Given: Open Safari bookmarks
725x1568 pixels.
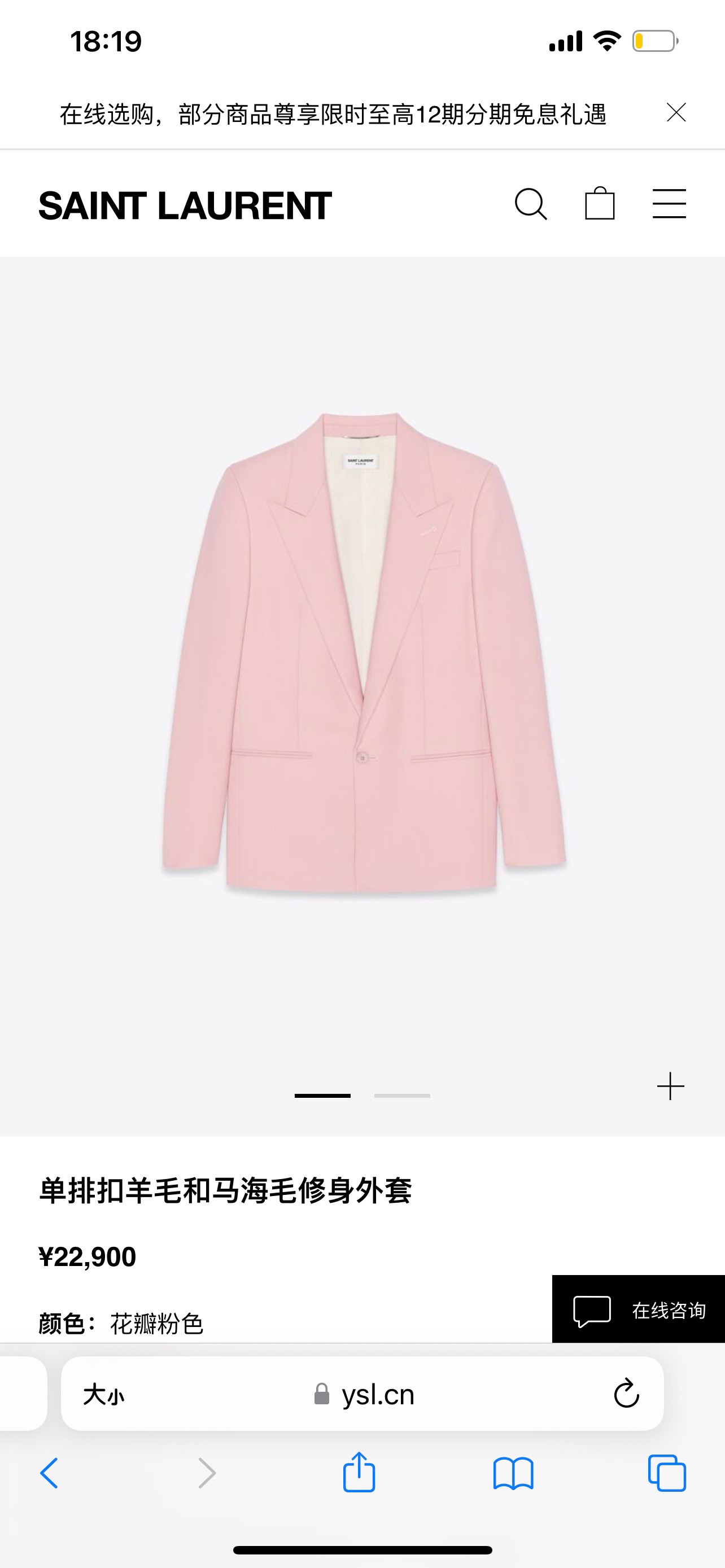Looking at the screenshot, I should pyautogui.click(x=513, y=1474).
